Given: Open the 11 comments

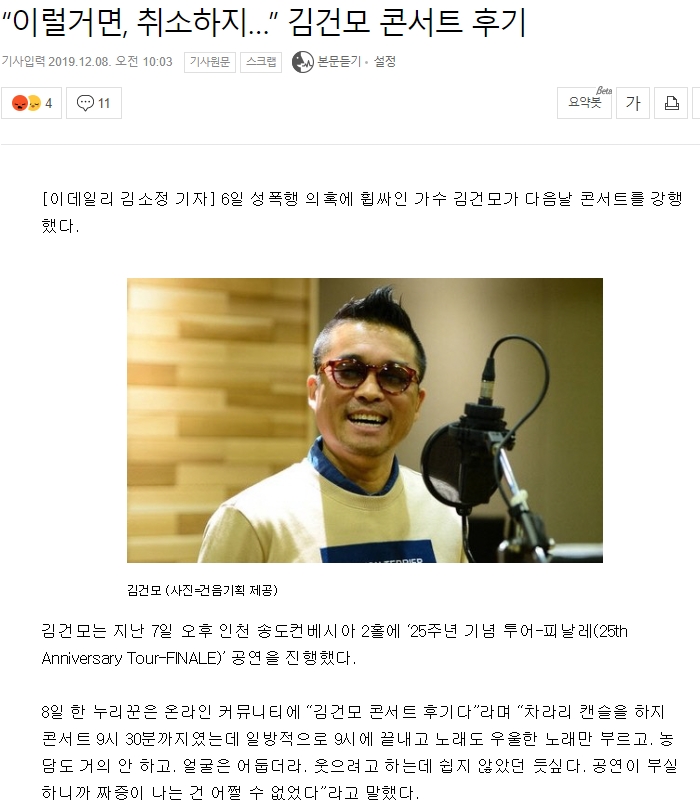Looking at the screenshot, I should (x=94, y=103).
